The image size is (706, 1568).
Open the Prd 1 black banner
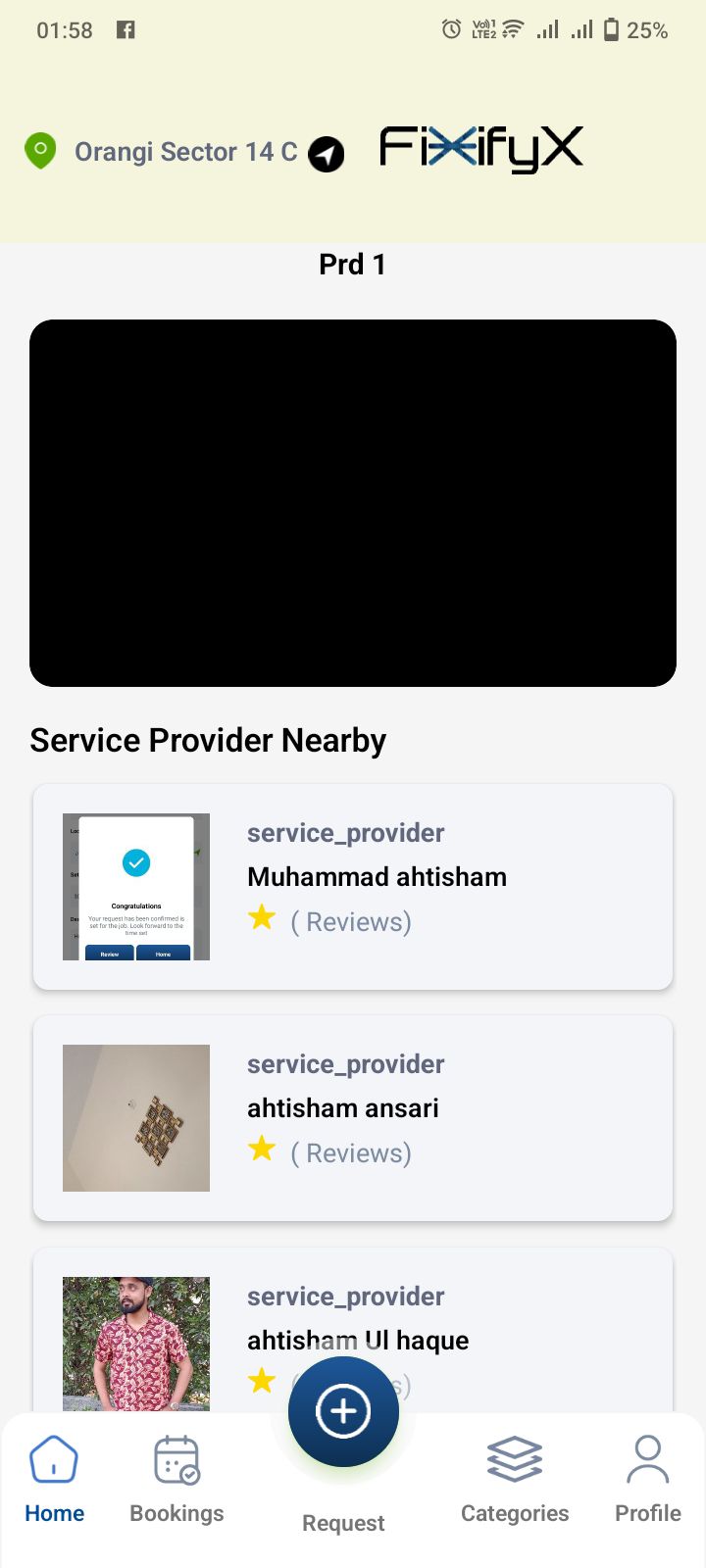pos(353,503)
